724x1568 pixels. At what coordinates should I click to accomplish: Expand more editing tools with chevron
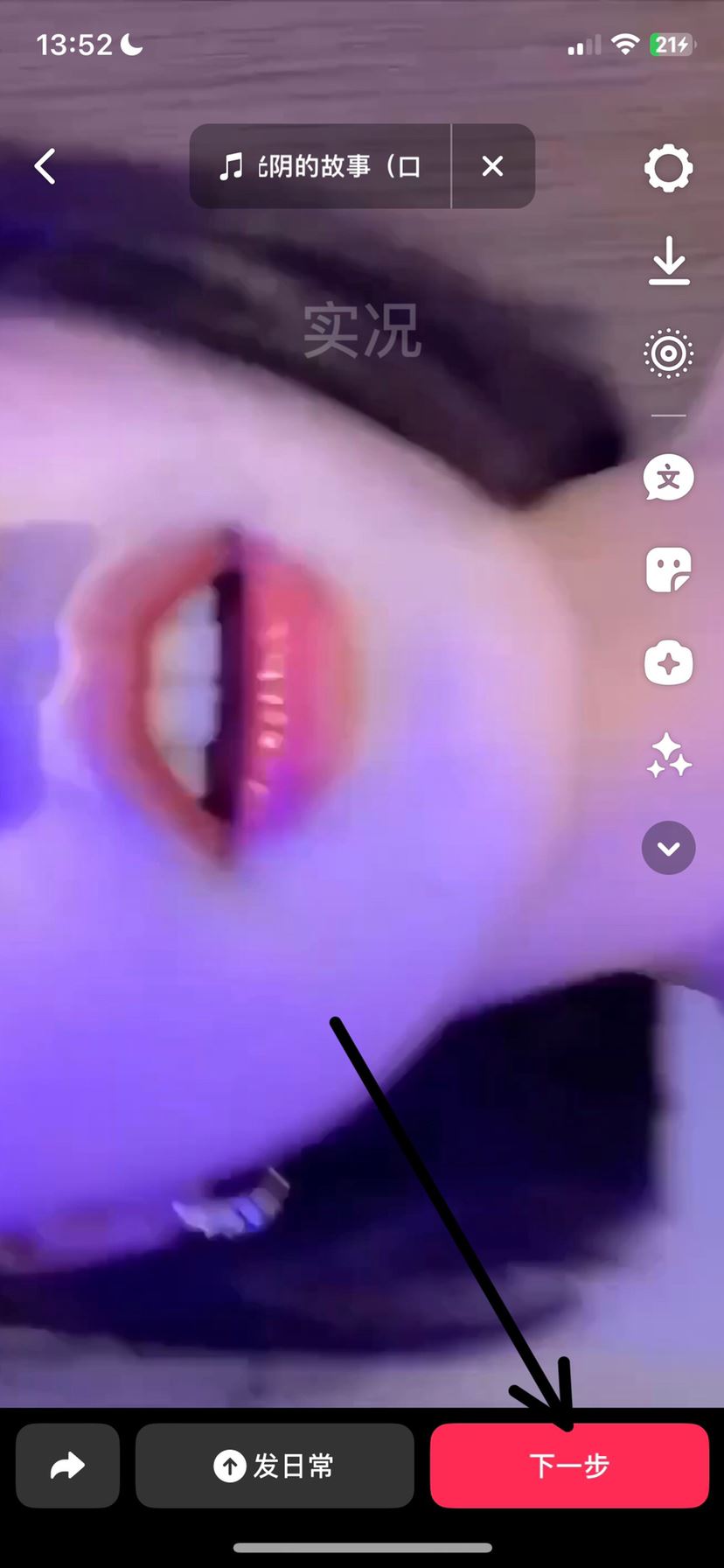[669, 848]
